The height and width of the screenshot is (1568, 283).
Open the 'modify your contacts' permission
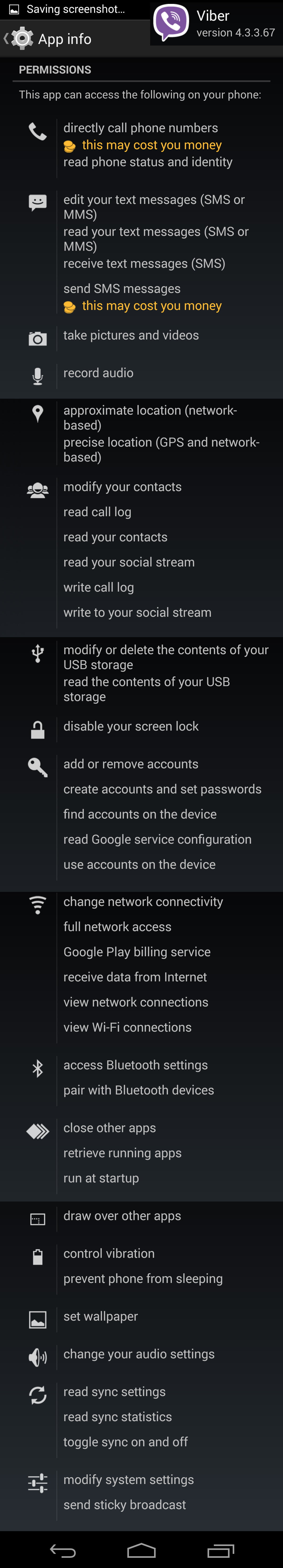point(122,487)
